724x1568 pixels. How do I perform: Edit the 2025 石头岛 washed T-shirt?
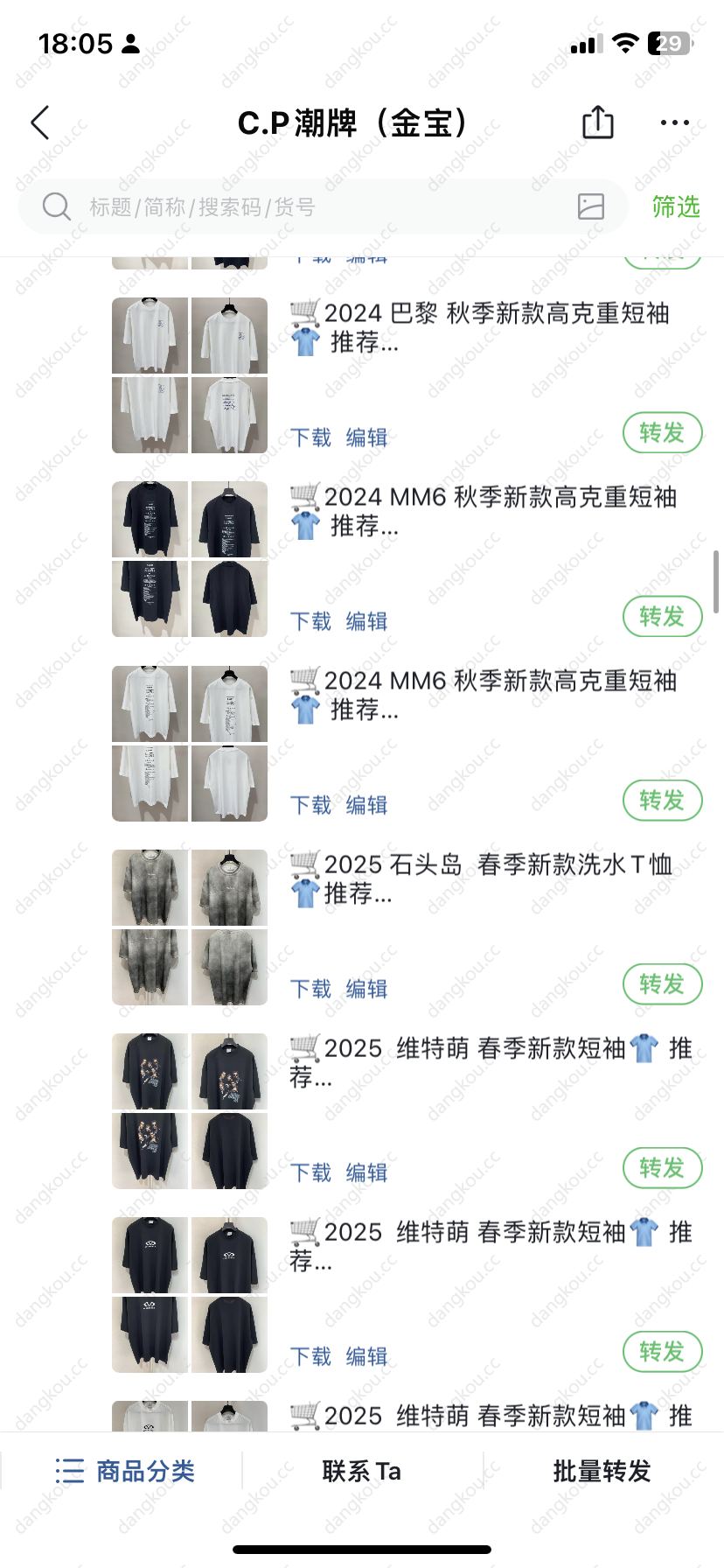click(x=366, y=989)
